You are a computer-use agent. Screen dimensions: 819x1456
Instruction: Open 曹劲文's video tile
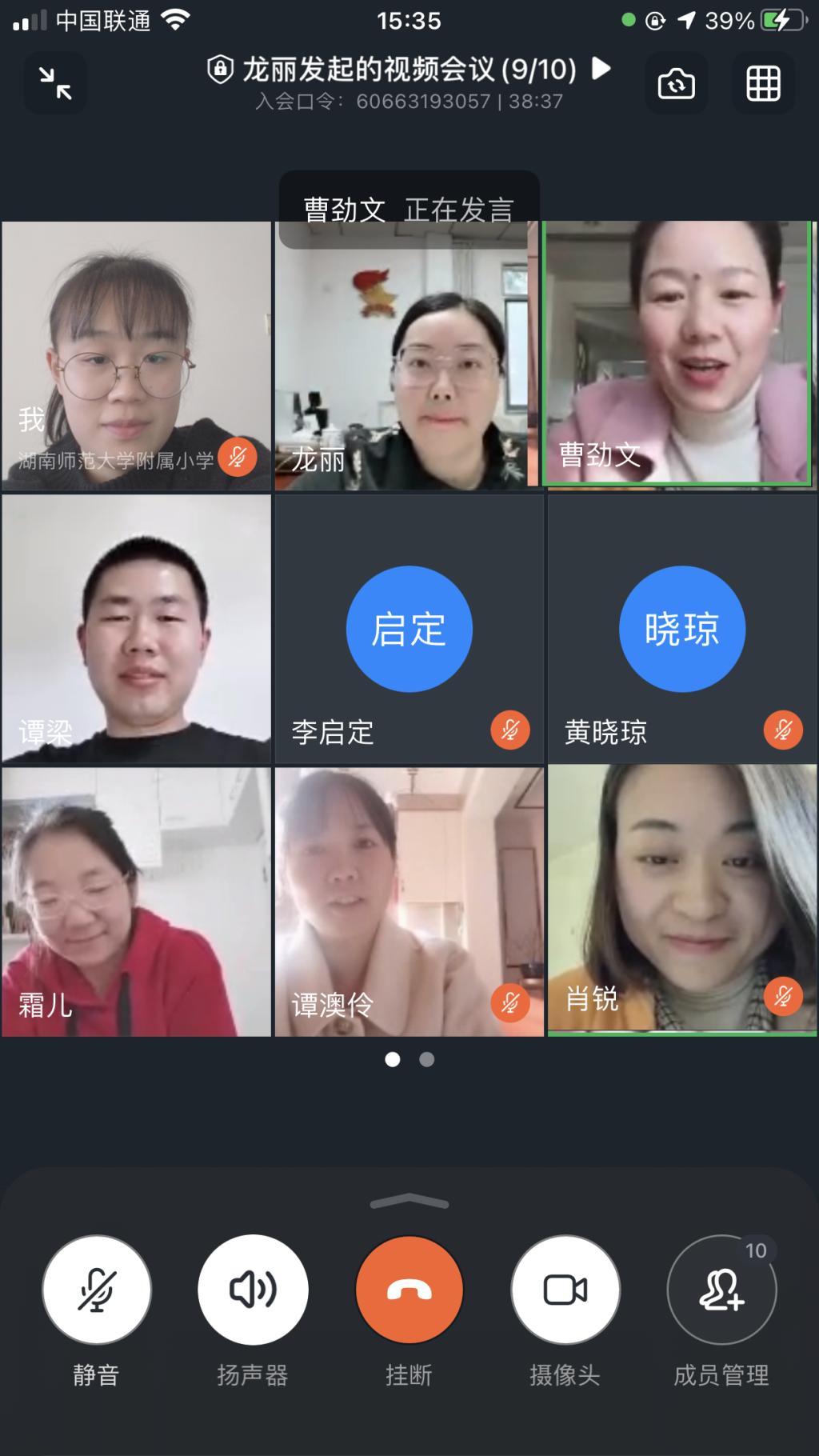pos(678,354)
